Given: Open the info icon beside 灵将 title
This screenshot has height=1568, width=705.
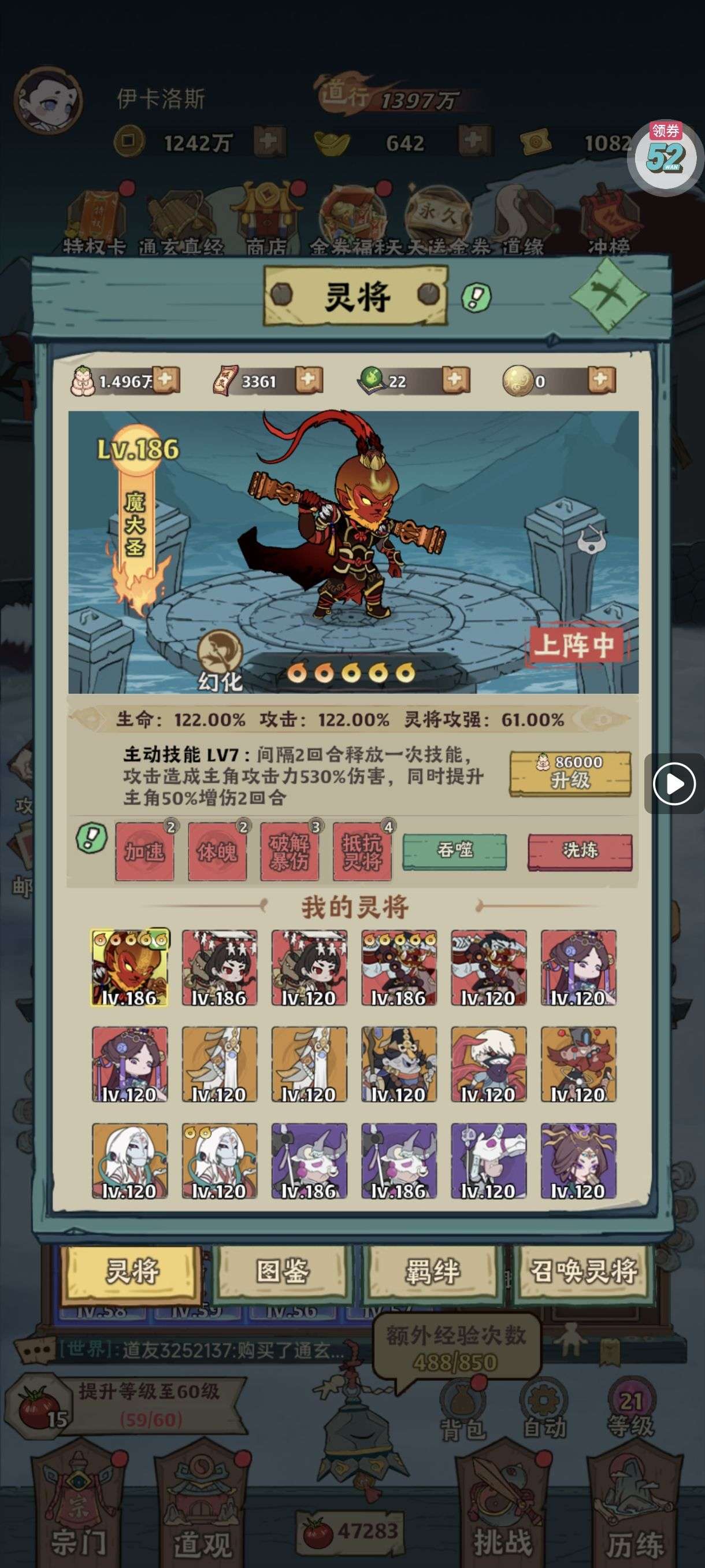Looking at the screenshot, I should [476, 297].
